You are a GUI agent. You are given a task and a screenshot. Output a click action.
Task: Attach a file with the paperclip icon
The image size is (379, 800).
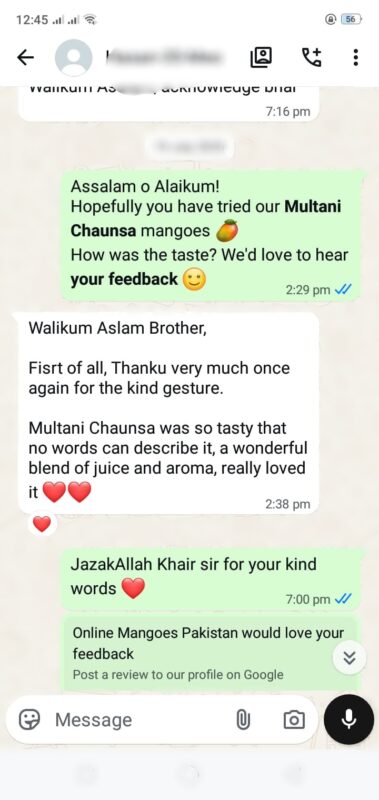(x=243, y=720)
